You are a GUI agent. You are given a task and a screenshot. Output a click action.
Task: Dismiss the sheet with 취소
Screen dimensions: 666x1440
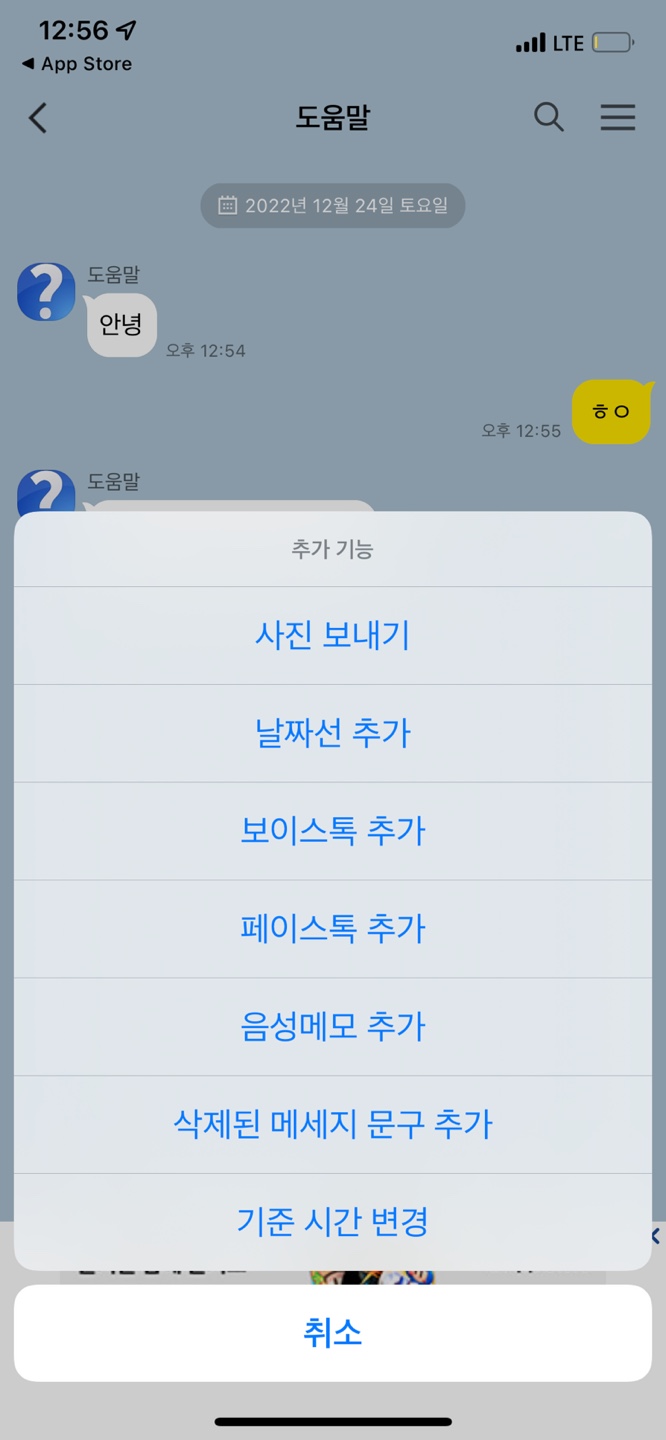[x=332, y=1333]
